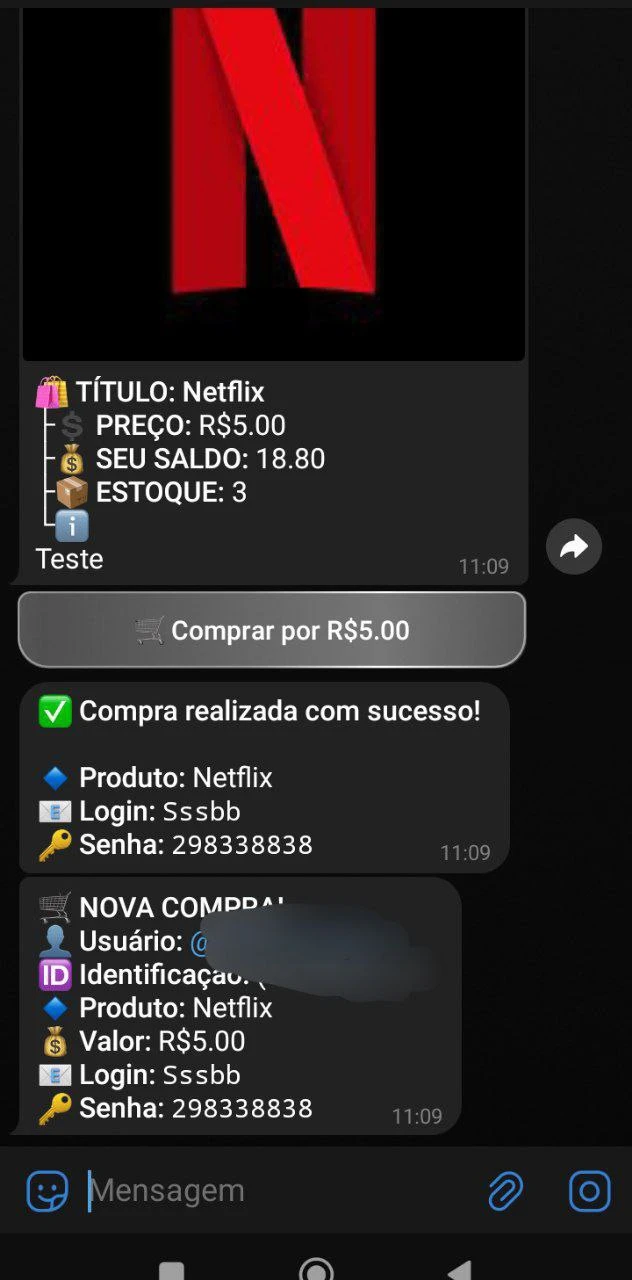632x1280 pixels.
Task: Attach a file with the paperclip
Action: tap(506, 1191)
